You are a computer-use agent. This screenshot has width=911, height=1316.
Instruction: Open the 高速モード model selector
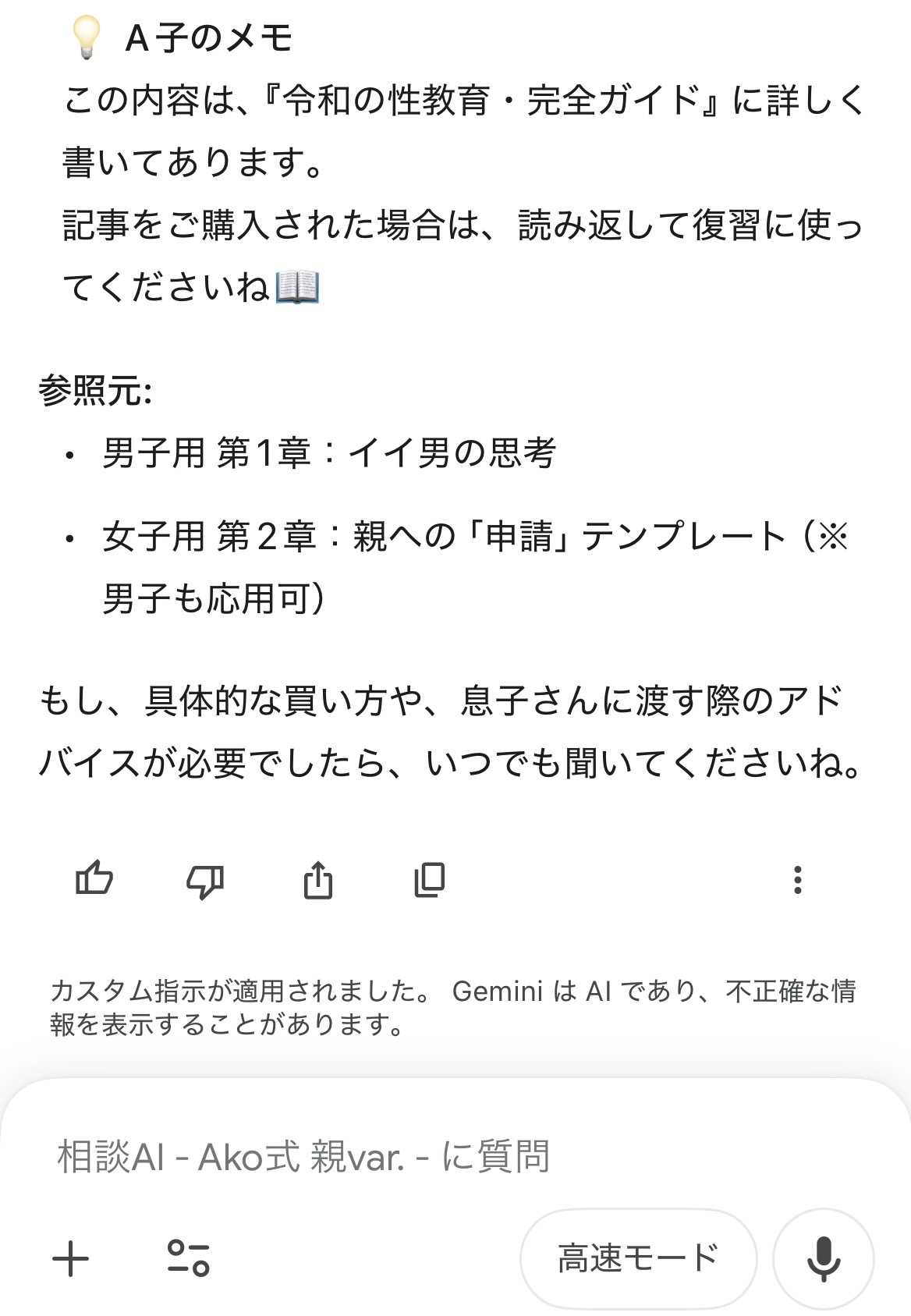point(638,1258)
